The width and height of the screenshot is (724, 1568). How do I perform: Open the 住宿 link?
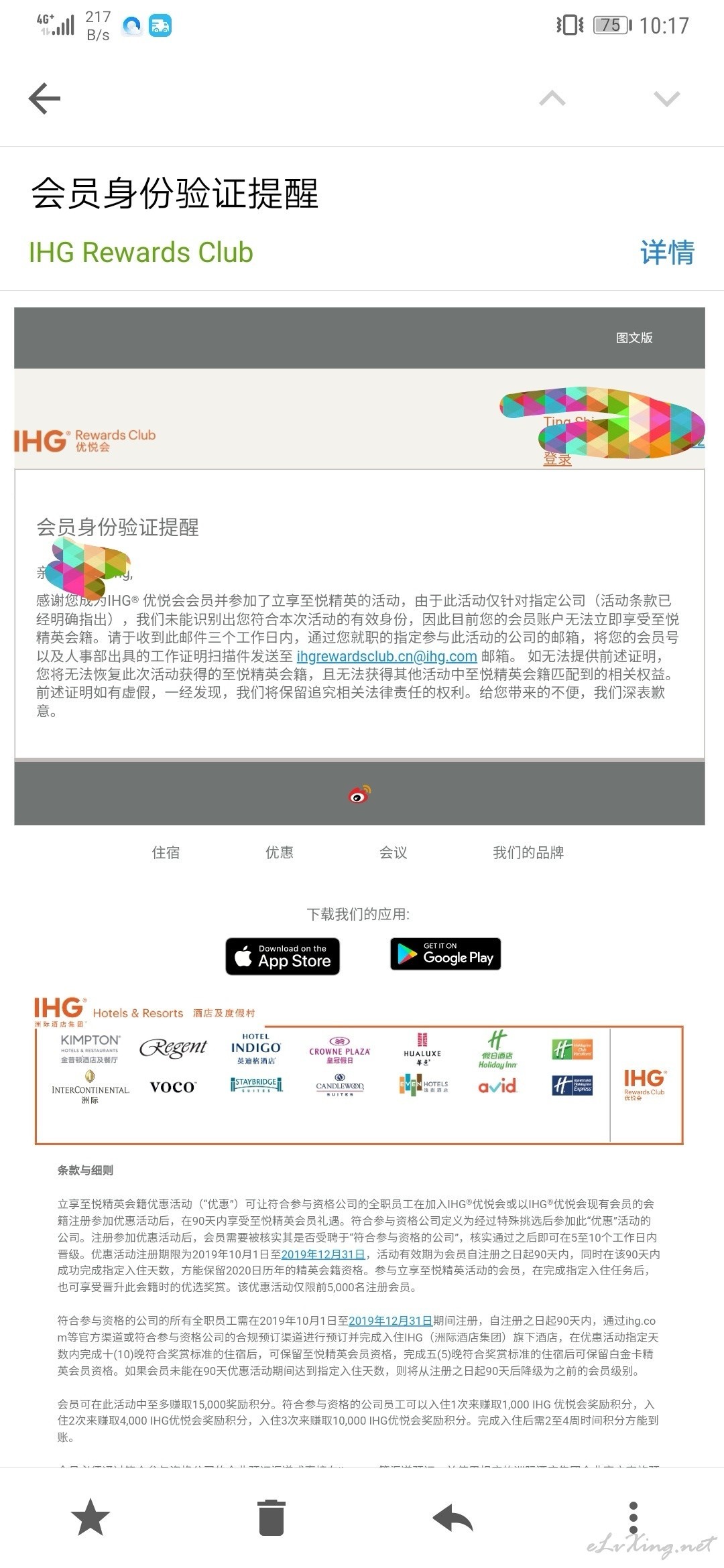tap(166, 852)
